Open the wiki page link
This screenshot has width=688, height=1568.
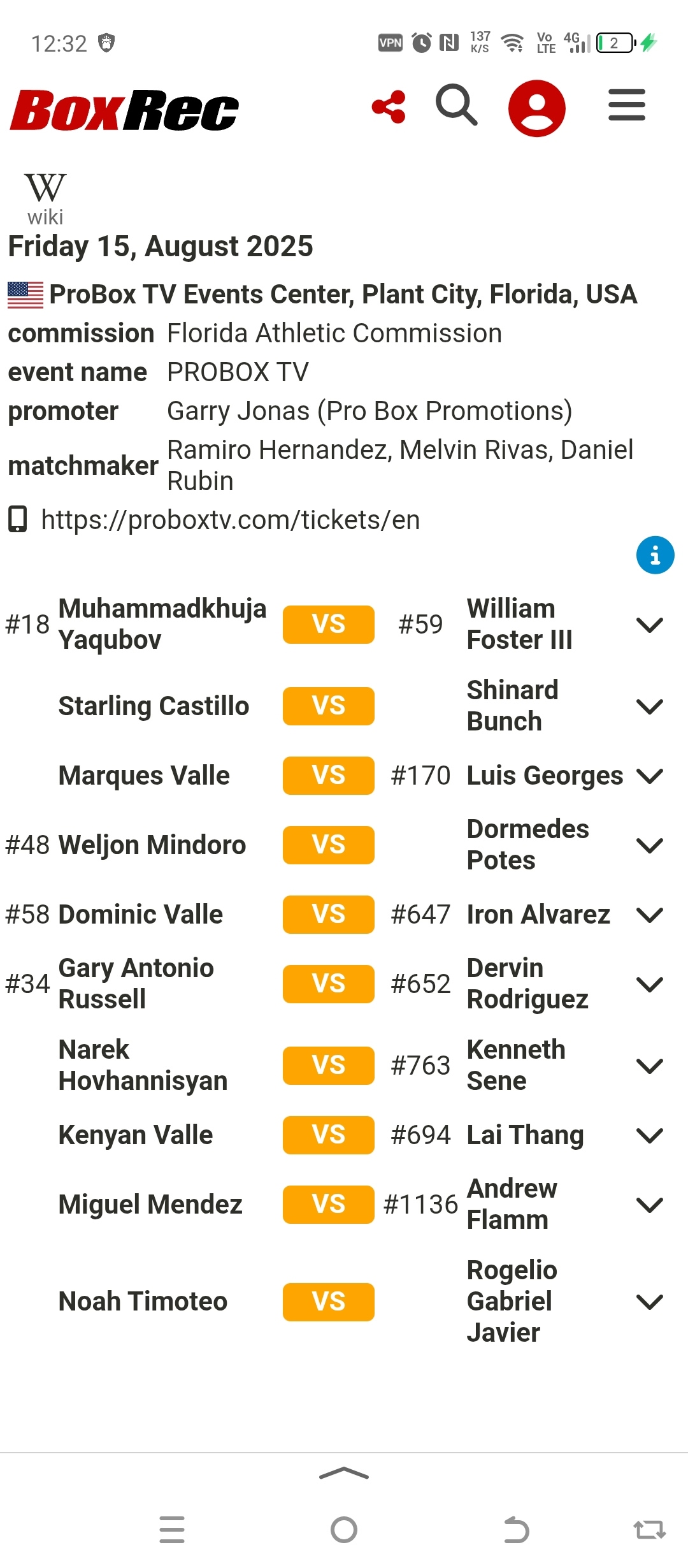(45, 199)
